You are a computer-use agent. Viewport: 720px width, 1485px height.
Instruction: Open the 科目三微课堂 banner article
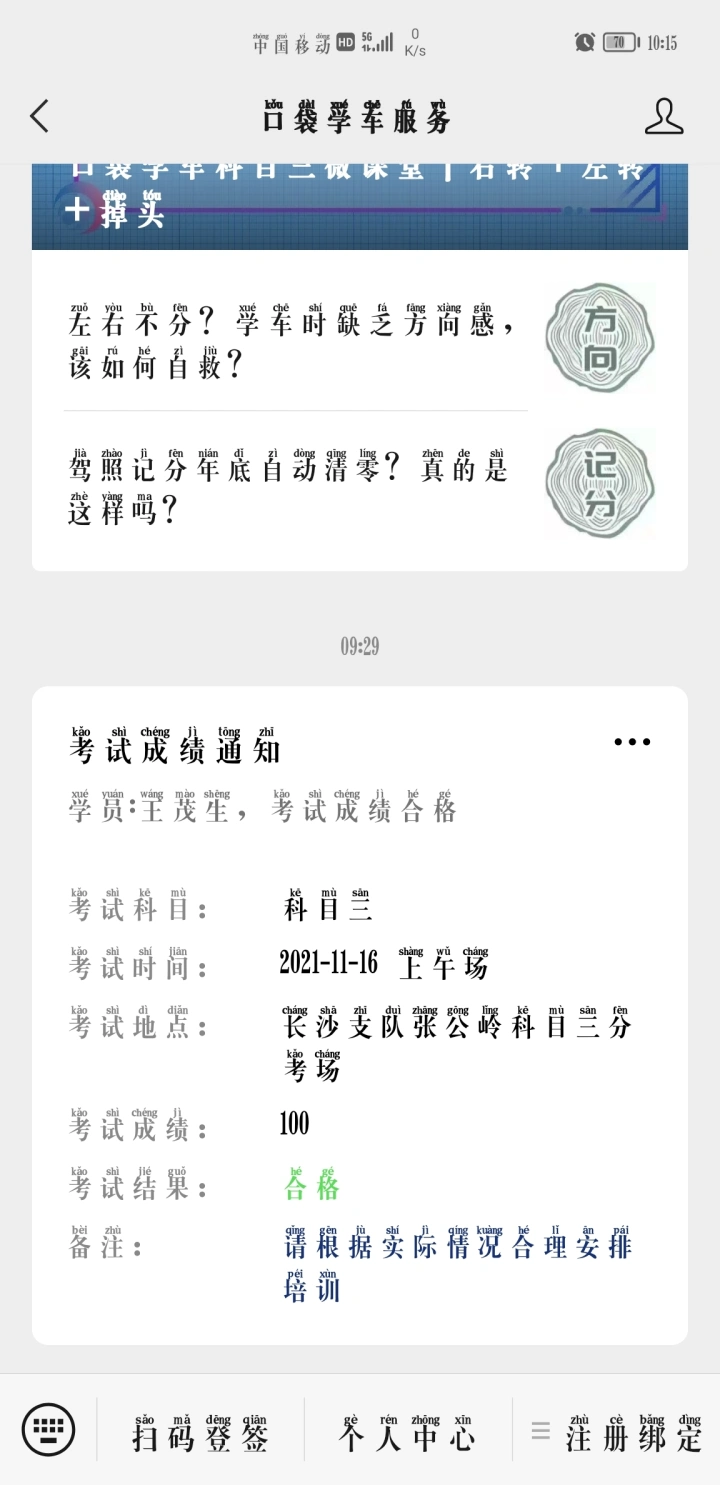360,206
